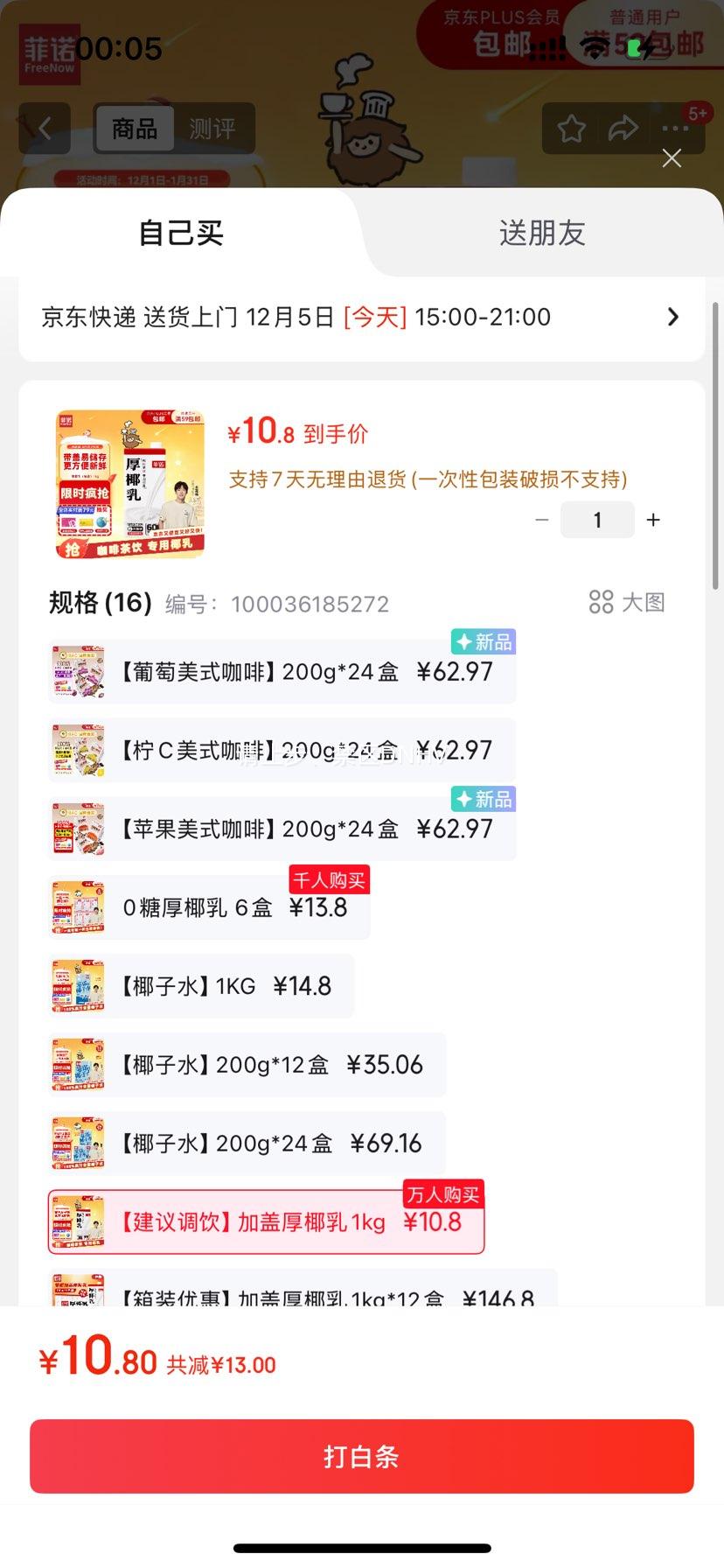
Task: Pick 【椰子水】200g*12盒 spec
Action: tap(247, 1066)
